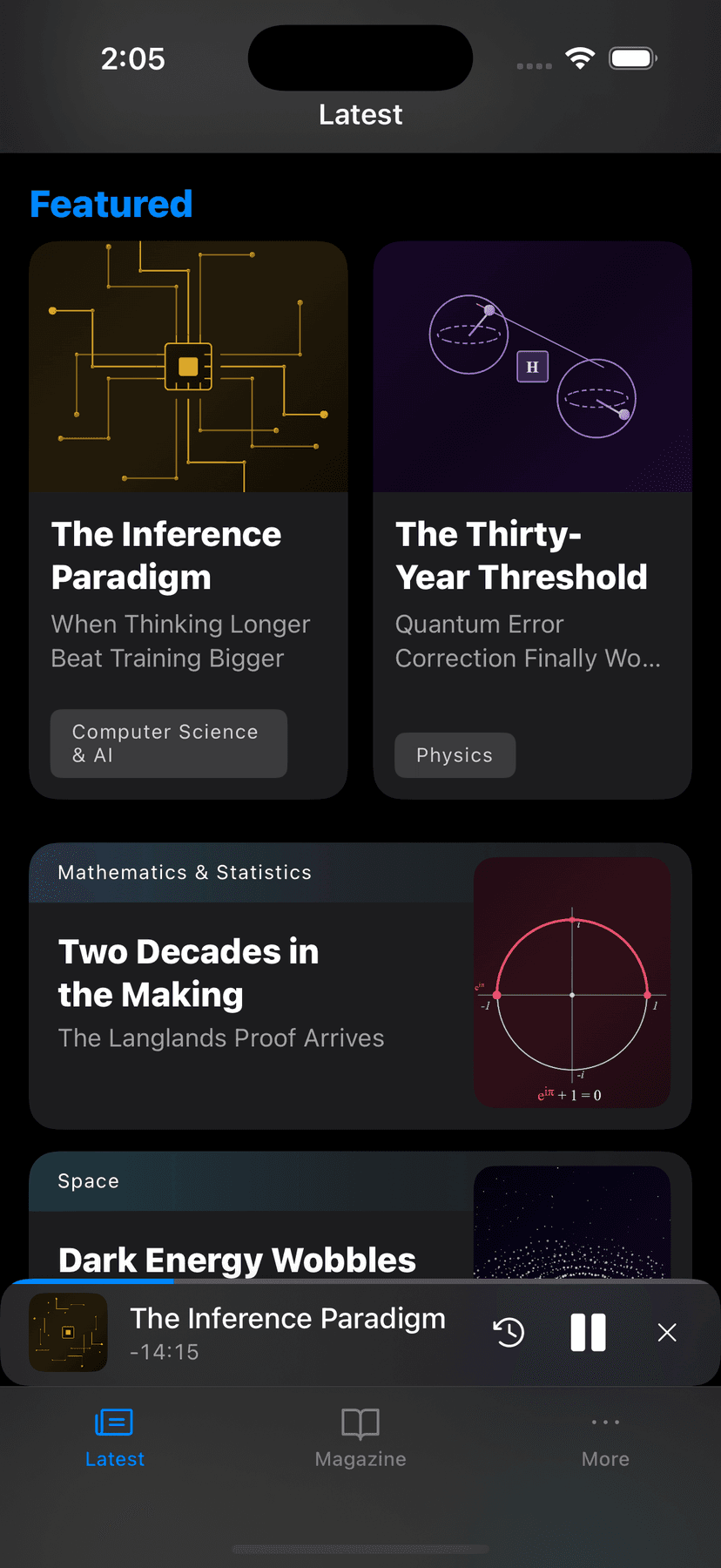The height and width of the screenshot is (1568, 721).
Task: Switch to the Magazine tab
Action: tap(360, 1436)
